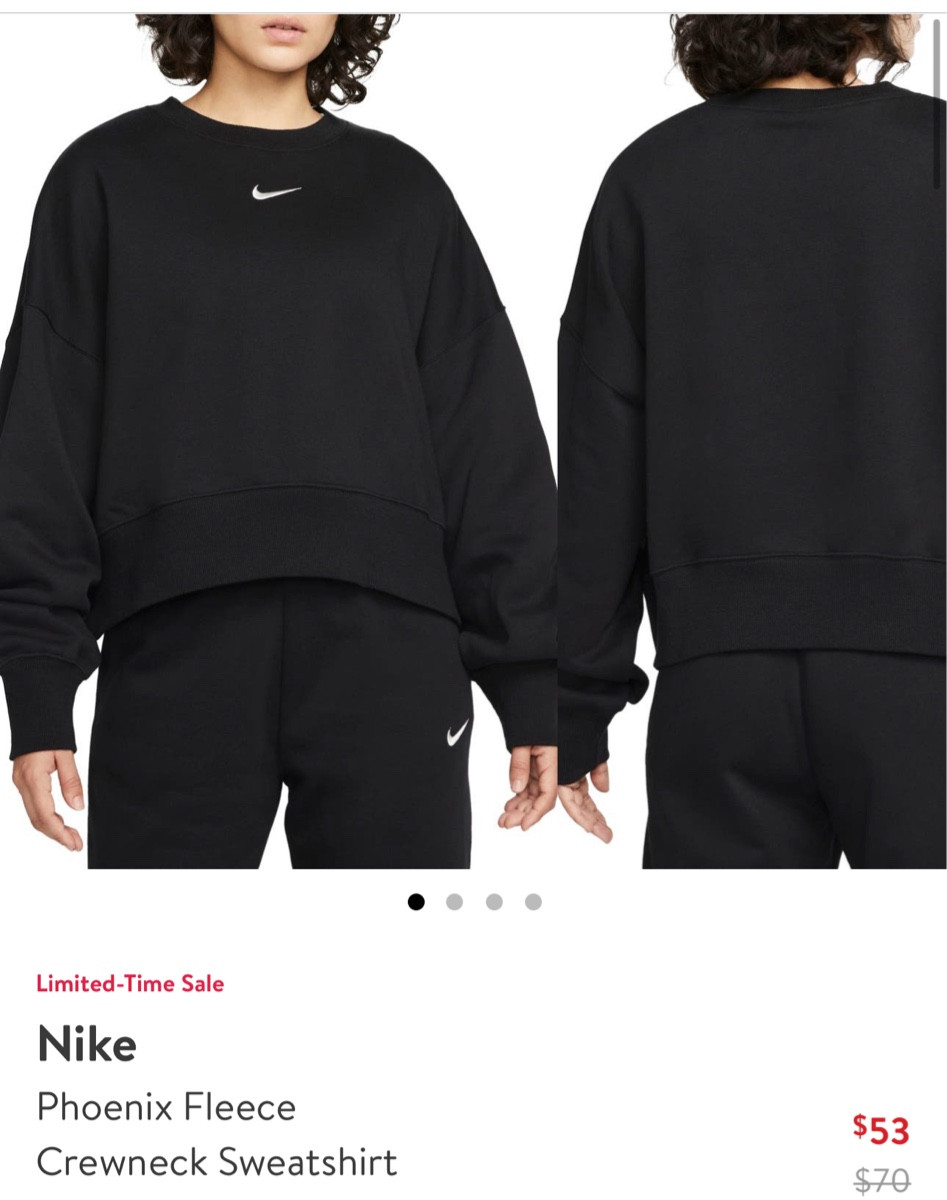Click the active black pagination dot
Viewport: 947px width, 1200px height.
point(416,901)
